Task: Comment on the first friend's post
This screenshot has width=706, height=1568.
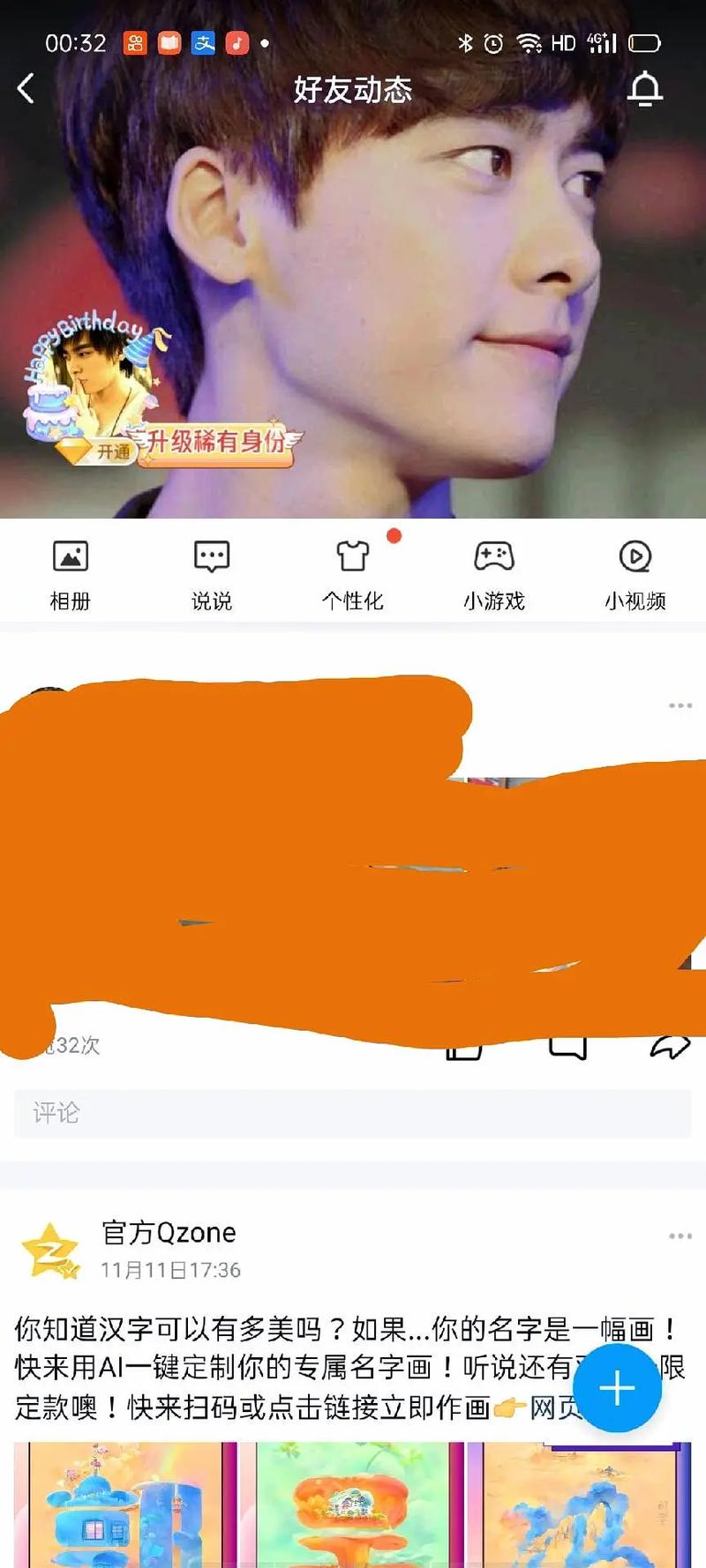Action: click(567, 1049)
